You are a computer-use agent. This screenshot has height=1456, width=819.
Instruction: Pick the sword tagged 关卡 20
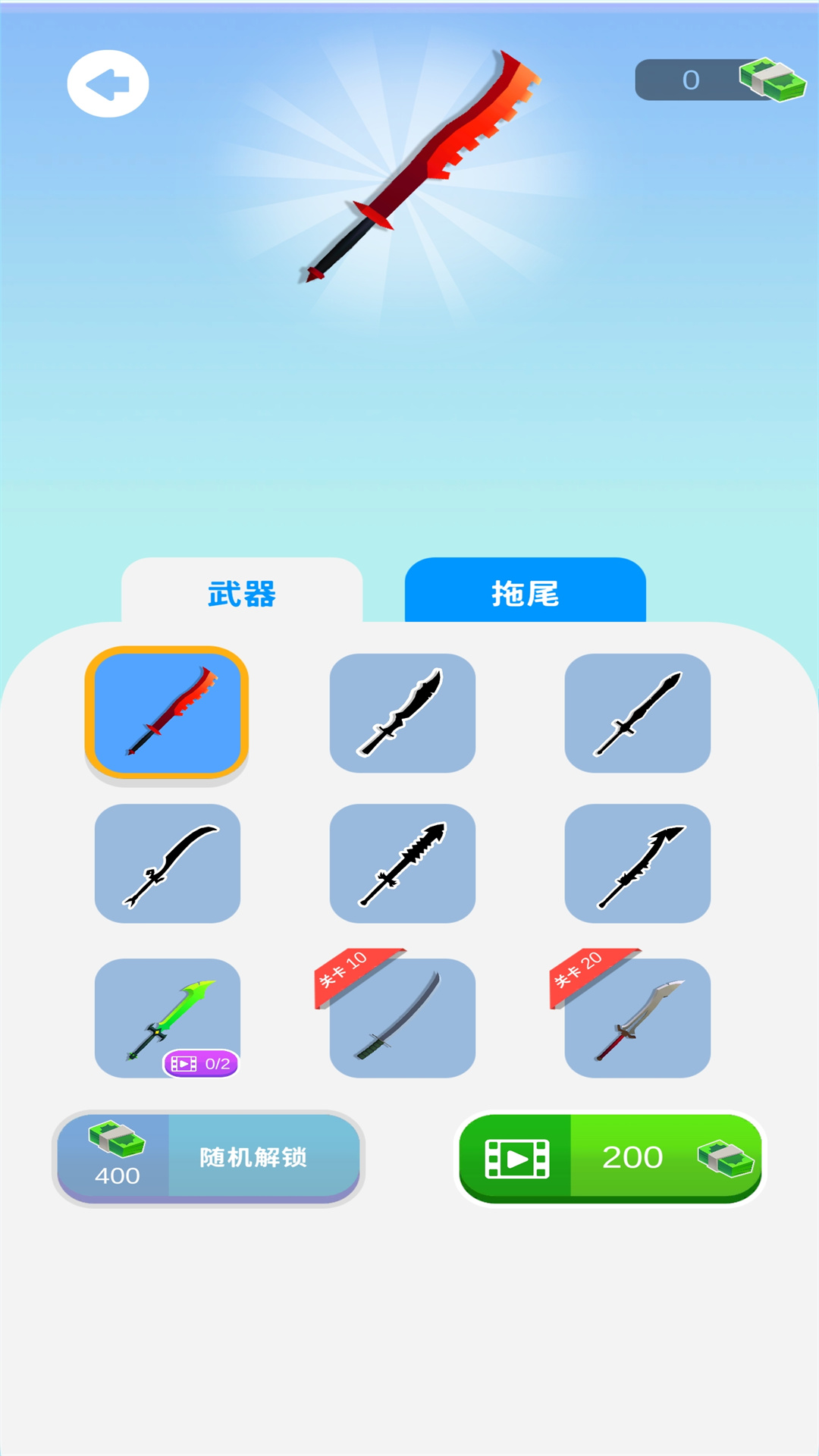pyautogui.click(x=638, y=1018)
